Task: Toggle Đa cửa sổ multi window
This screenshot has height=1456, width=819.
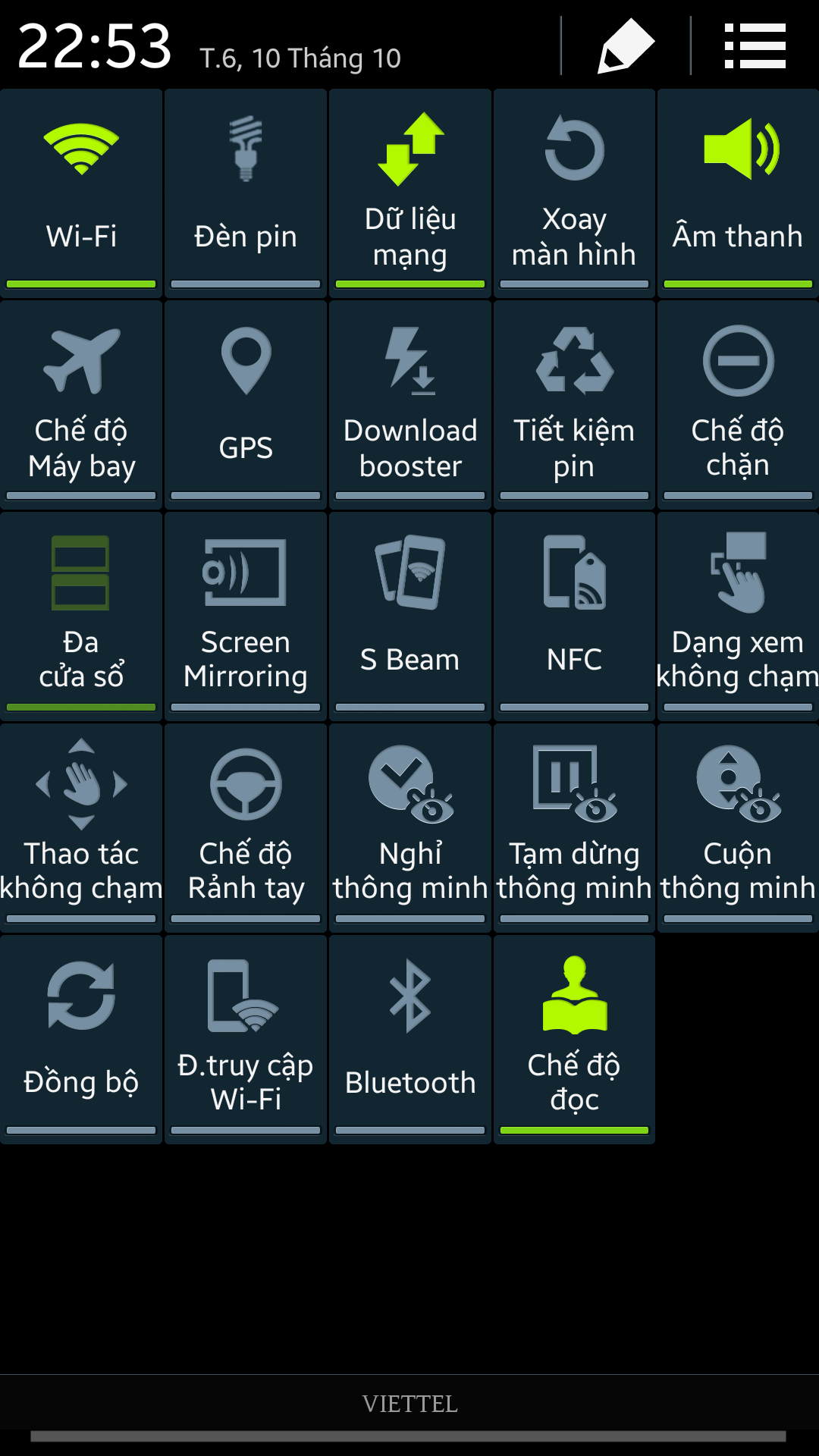Action: [x=81, y=616]
